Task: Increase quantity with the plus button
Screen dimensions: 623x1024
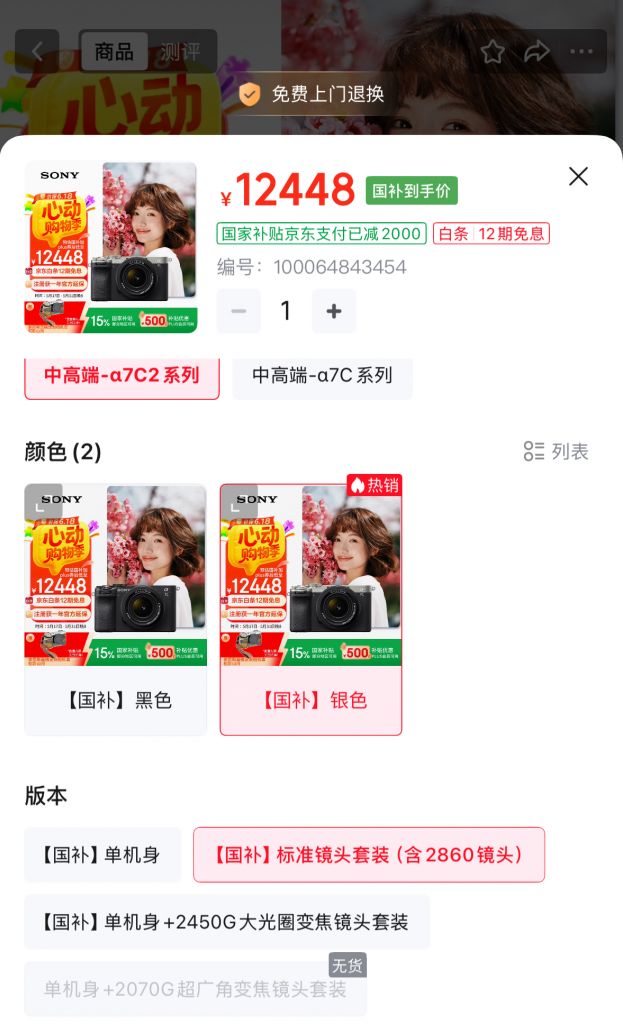Action: tap(334, 311)
